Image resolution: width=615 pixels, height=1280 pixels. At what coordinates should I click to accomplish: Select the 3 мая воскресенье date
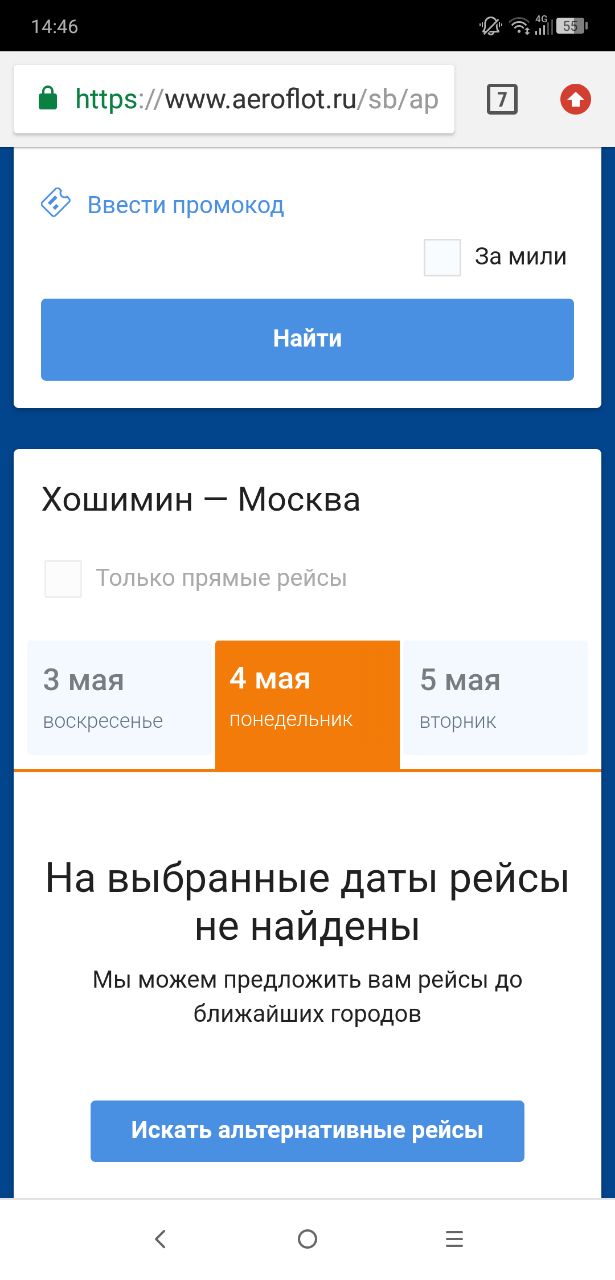[x=120, y=698]
